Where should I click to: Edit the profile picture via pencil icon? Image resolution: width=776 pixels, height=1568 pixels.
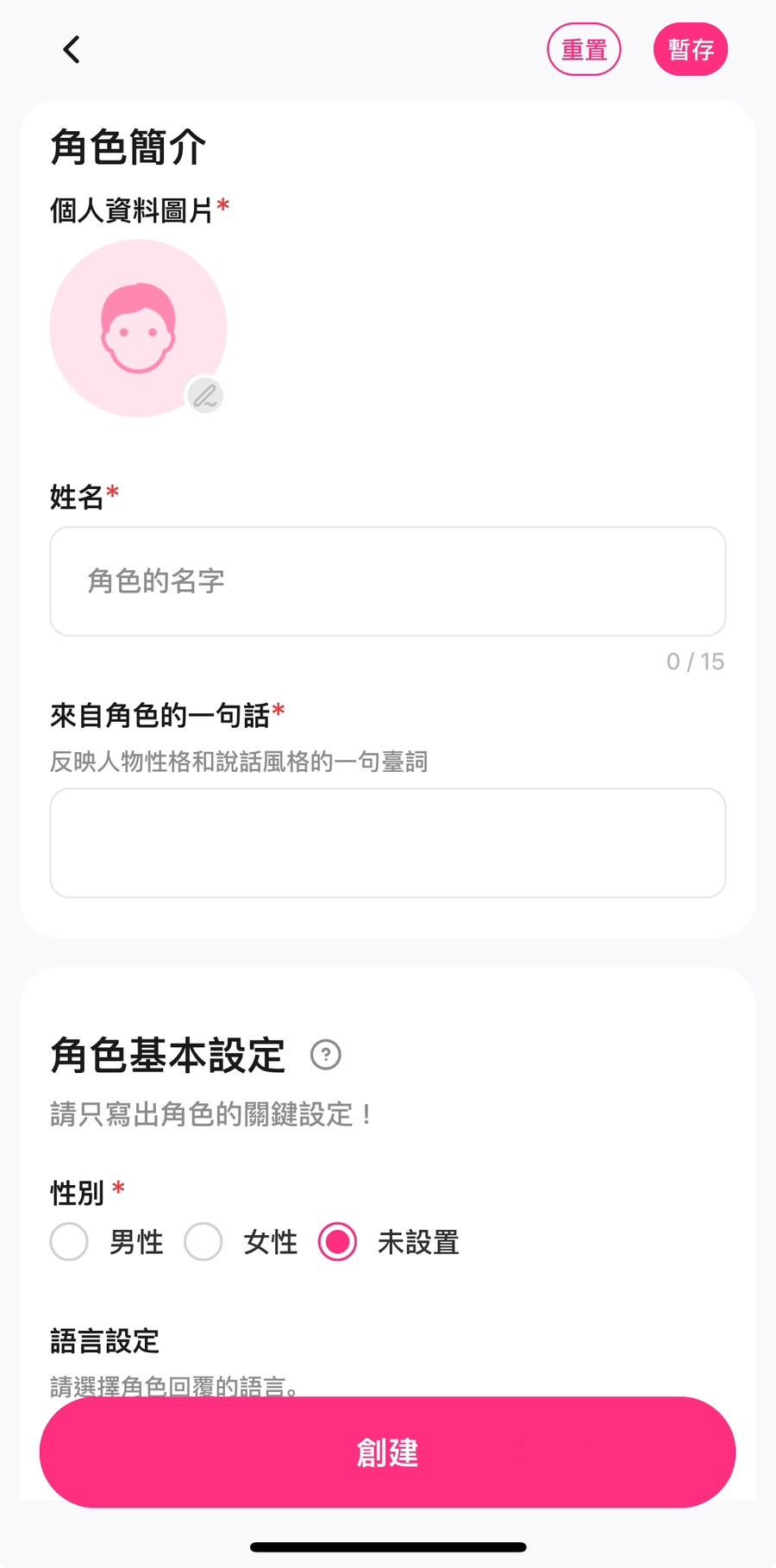(205, 396)
